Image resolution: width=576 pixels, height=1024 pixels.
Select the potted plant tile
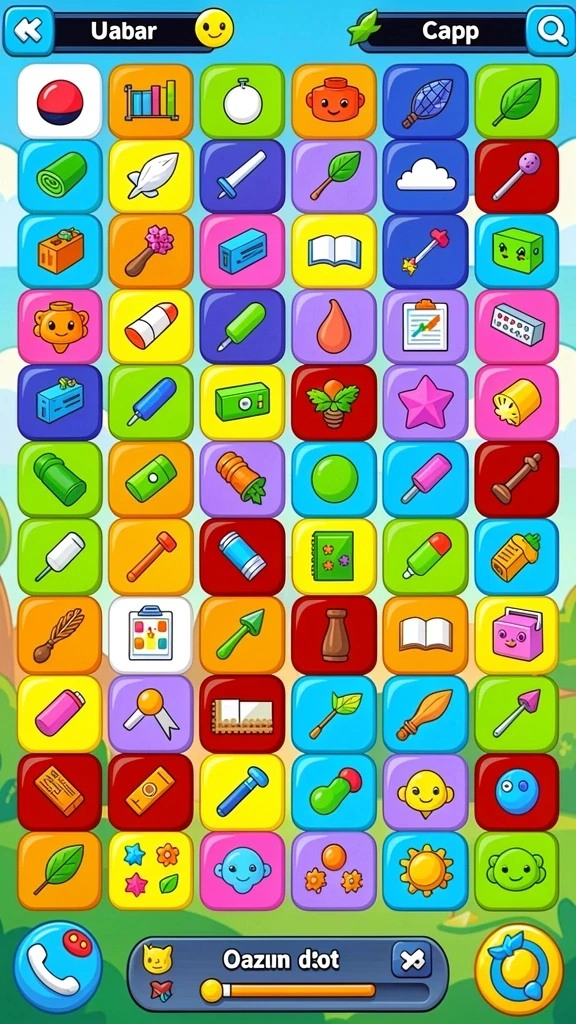pyautogui.click(x=334, y=402)
